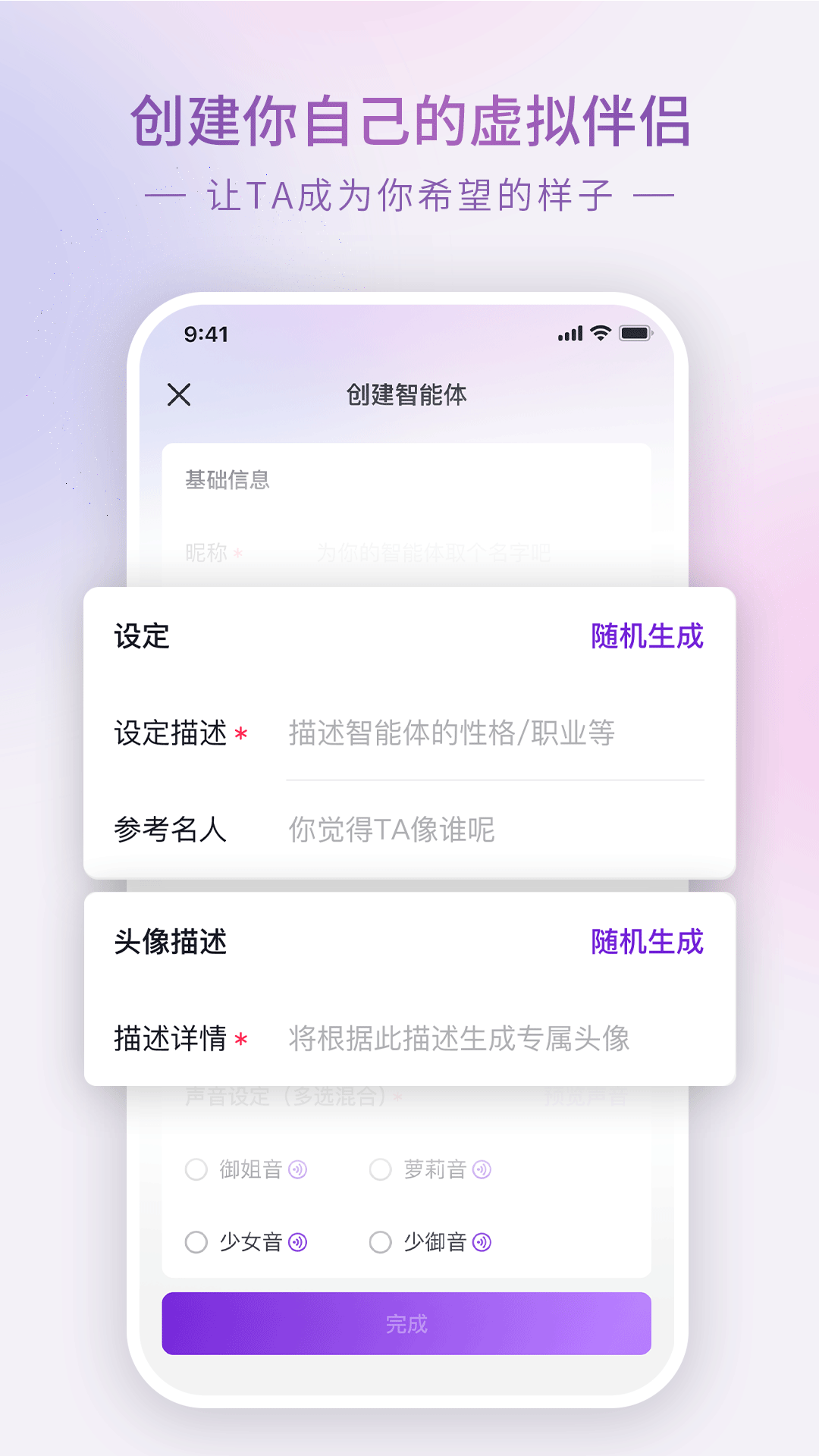The width and height of the screenshot is (819, 1456).
Task: Tap 随机生成 next to 头像描述
Action: click(x=647, y=943)
